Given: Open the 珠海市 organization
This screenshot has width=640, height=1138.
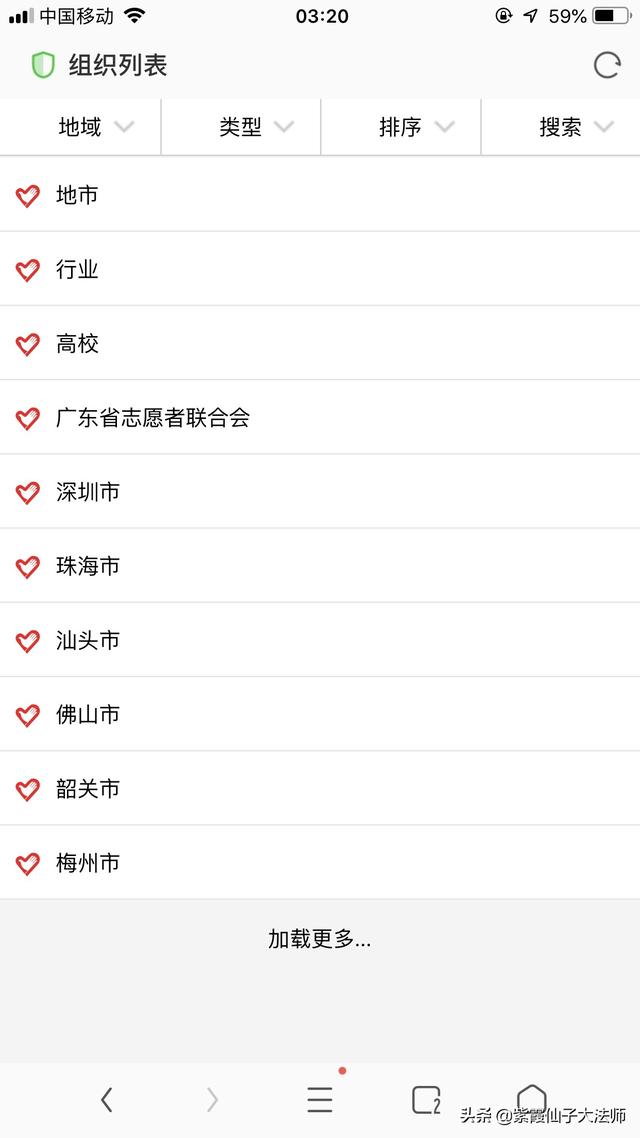Looking at the screenshot, I should point(320,566).
